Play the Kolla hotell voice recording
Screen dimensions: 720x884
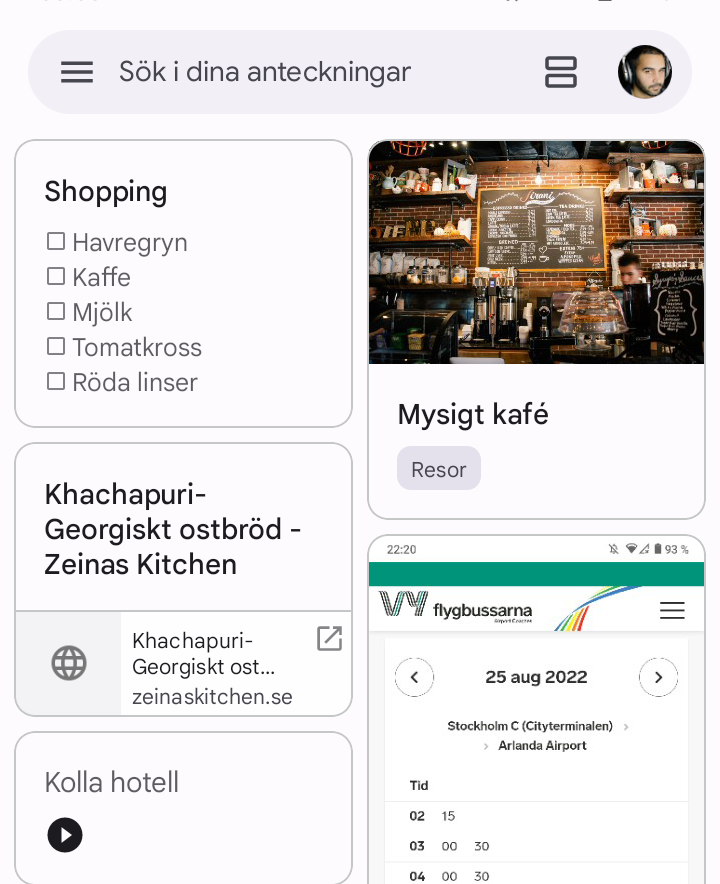point(65,835)
